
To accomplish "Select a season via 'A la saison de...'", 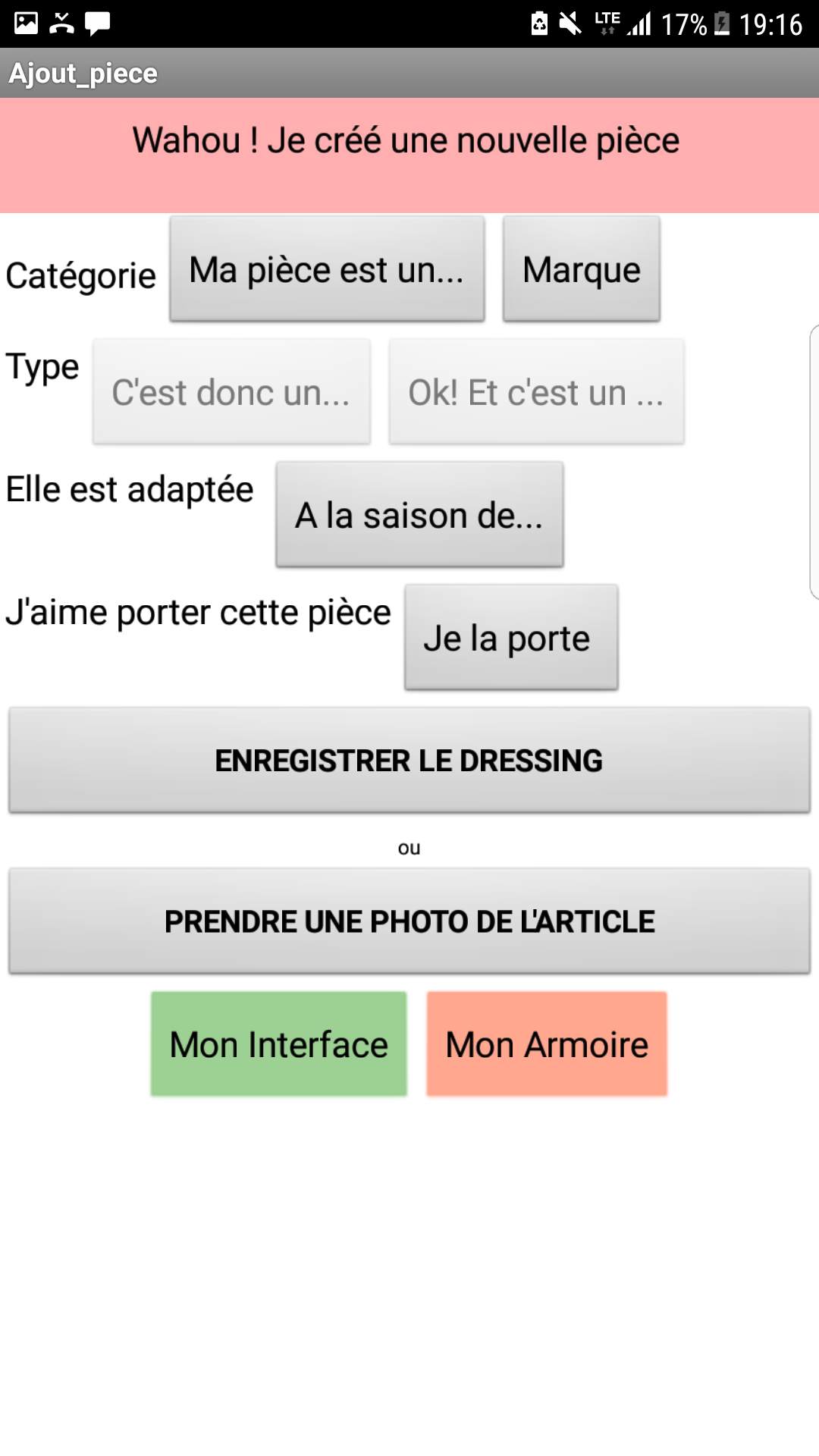I will (x=419, y=515).
